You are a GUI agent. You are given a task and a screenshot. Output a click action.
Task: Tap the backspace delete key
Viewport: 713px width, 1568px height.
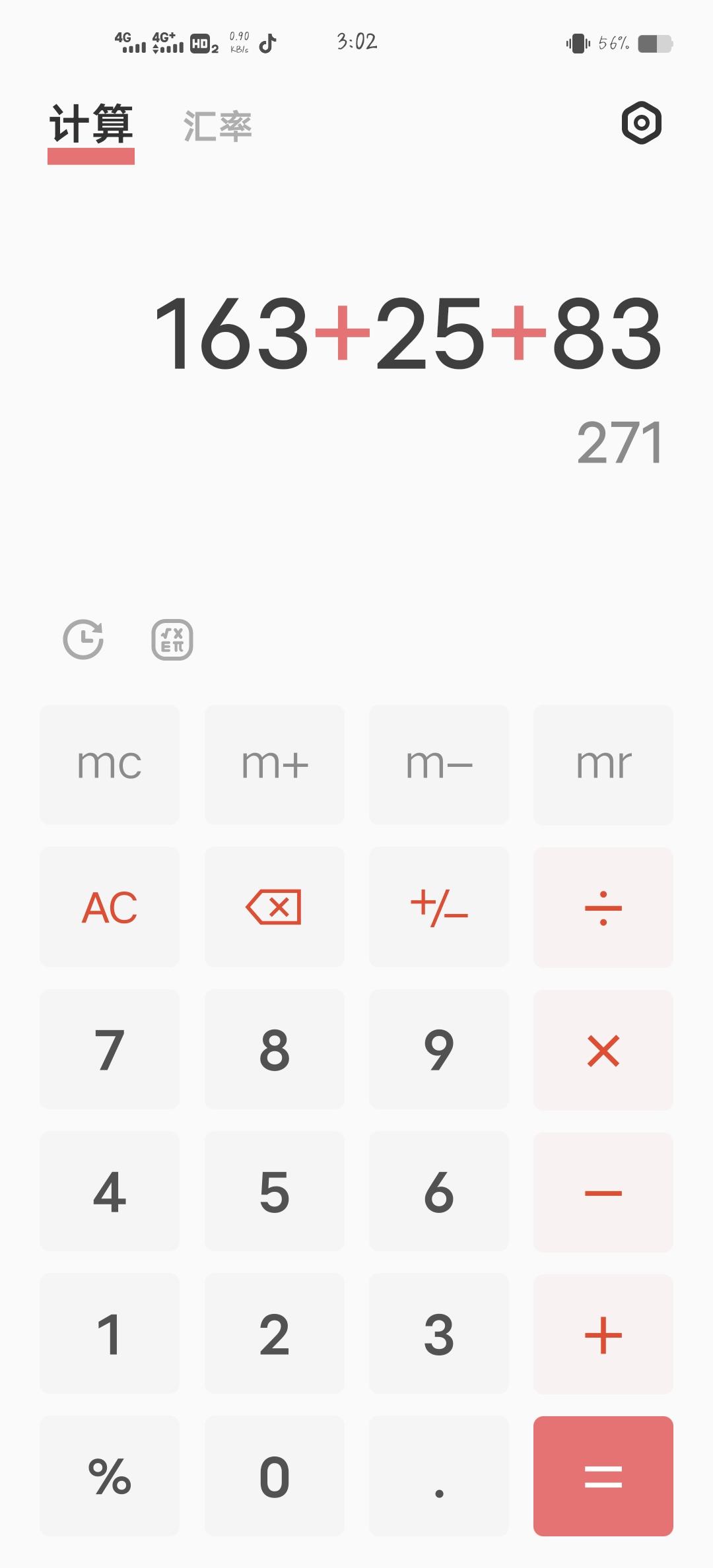274,907
